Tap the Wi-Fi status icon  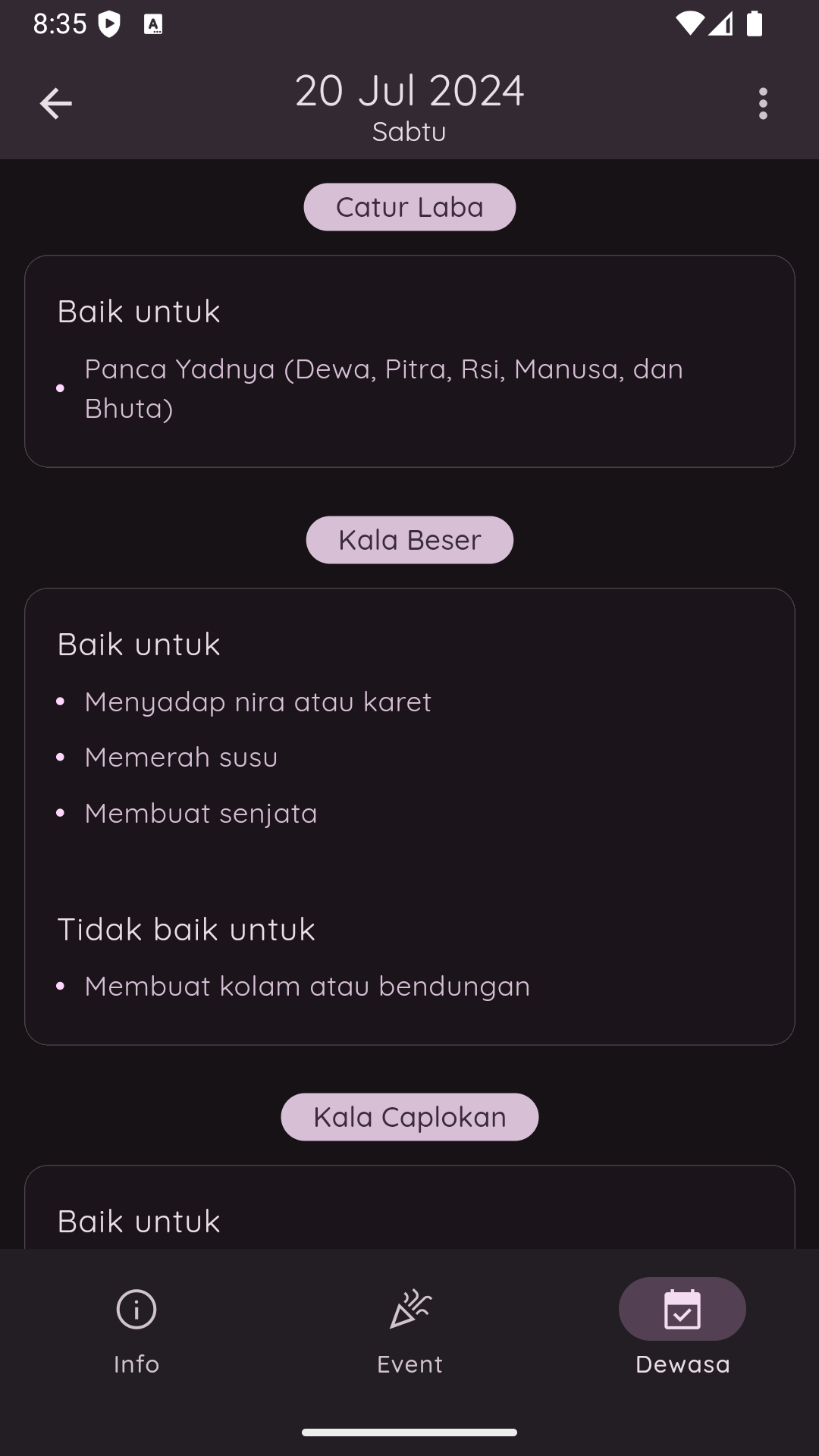pos(689,24)
